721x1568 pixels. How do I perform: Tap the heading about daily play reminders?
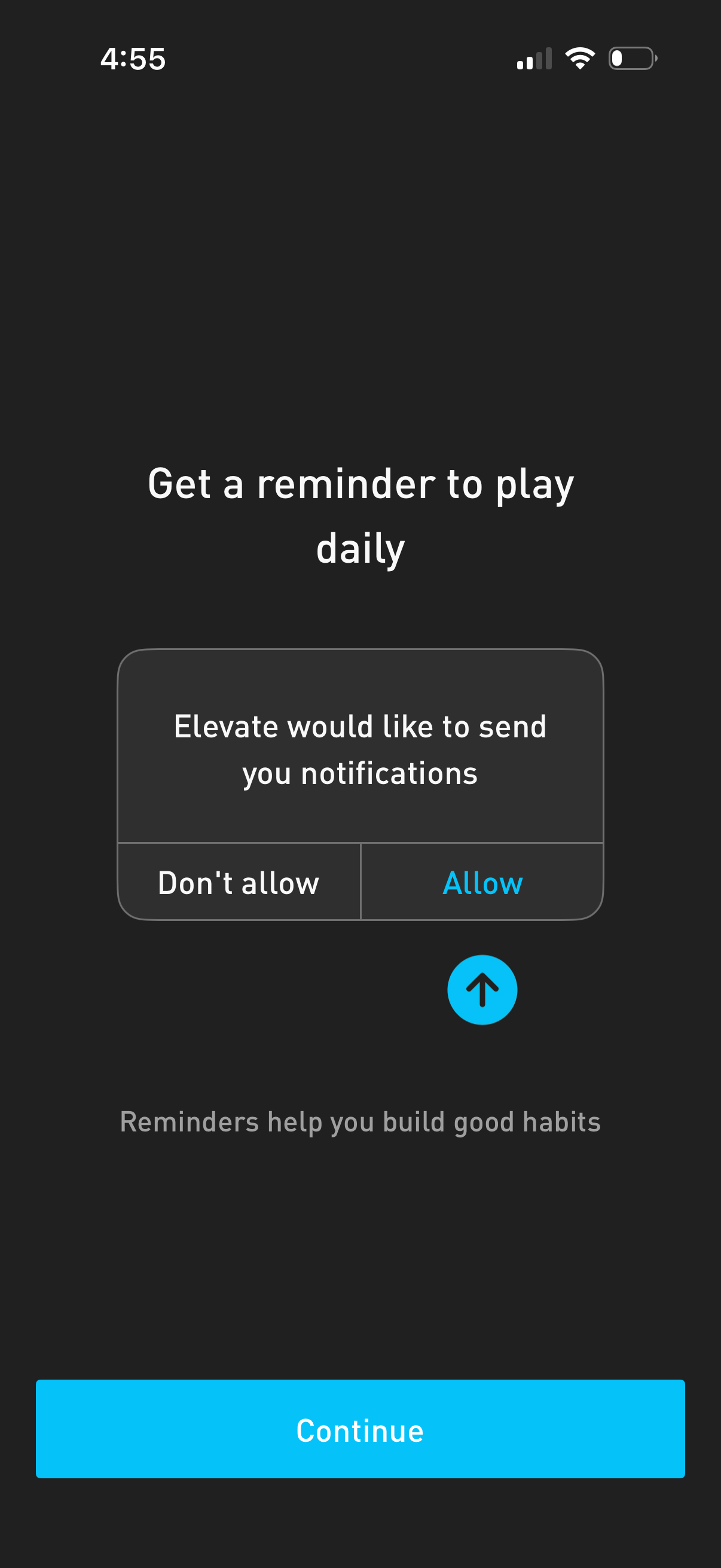pyautogui.click(x=360, y=514)
